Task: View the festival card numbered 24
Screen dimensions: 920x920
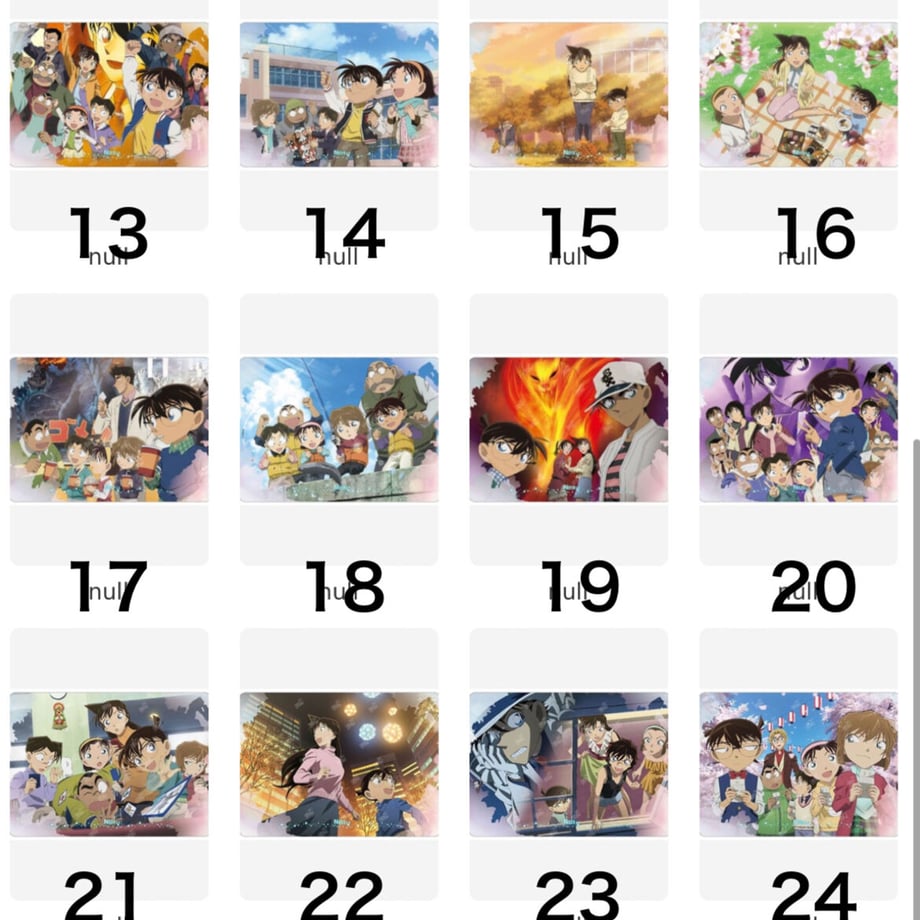Action: (x=798, y=764)
